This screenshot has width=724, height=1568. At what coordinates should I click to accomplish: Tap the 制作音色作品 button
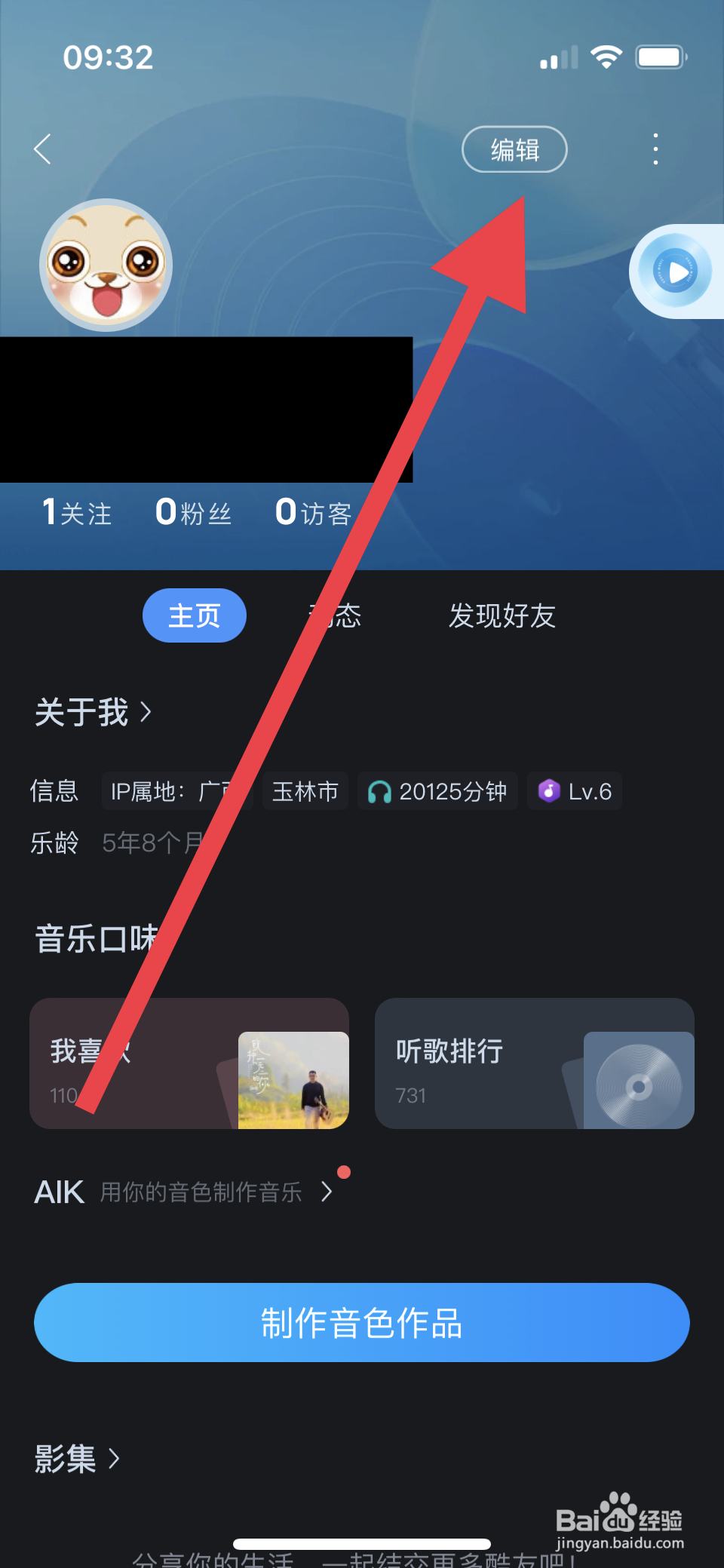click(361, 1322)
